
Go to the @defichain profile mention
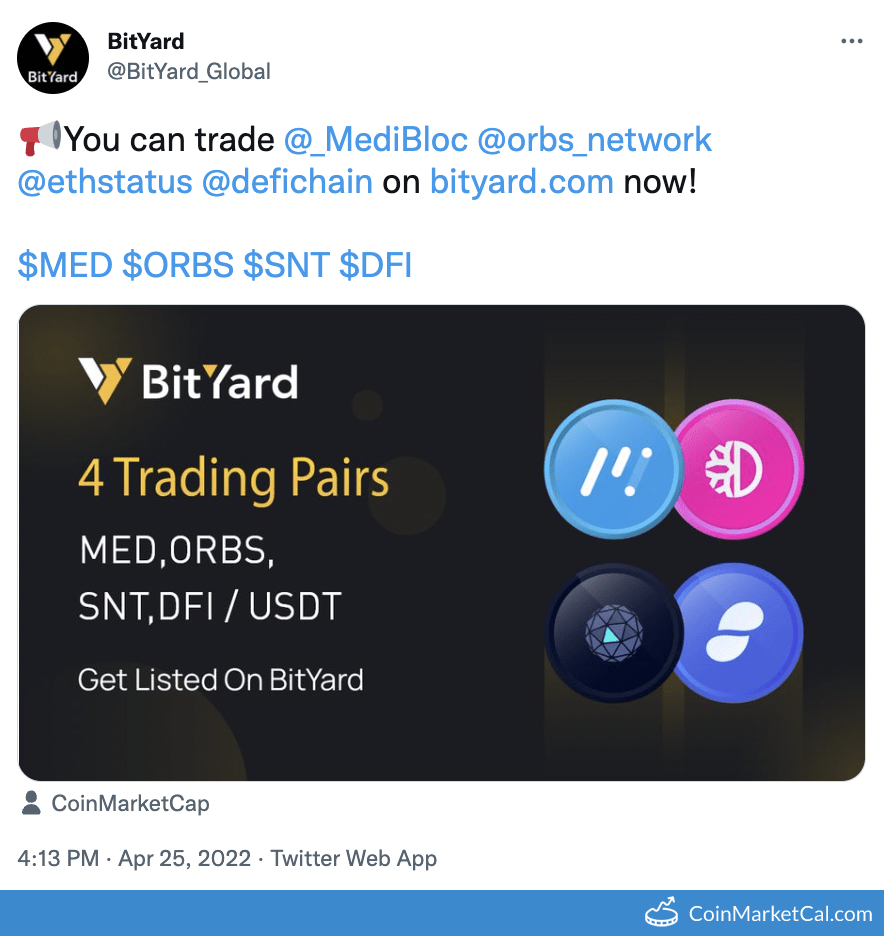(x=287, y=182)
